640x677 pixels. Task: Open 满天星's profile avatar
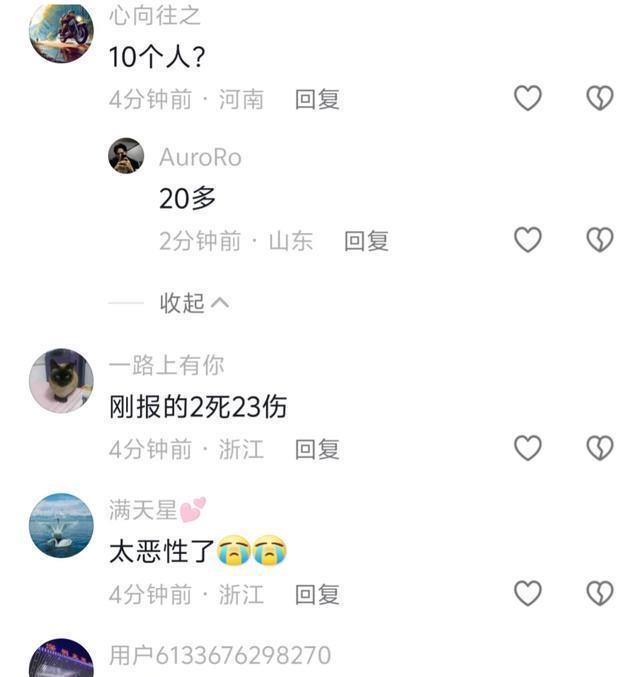tap(61, 525)
